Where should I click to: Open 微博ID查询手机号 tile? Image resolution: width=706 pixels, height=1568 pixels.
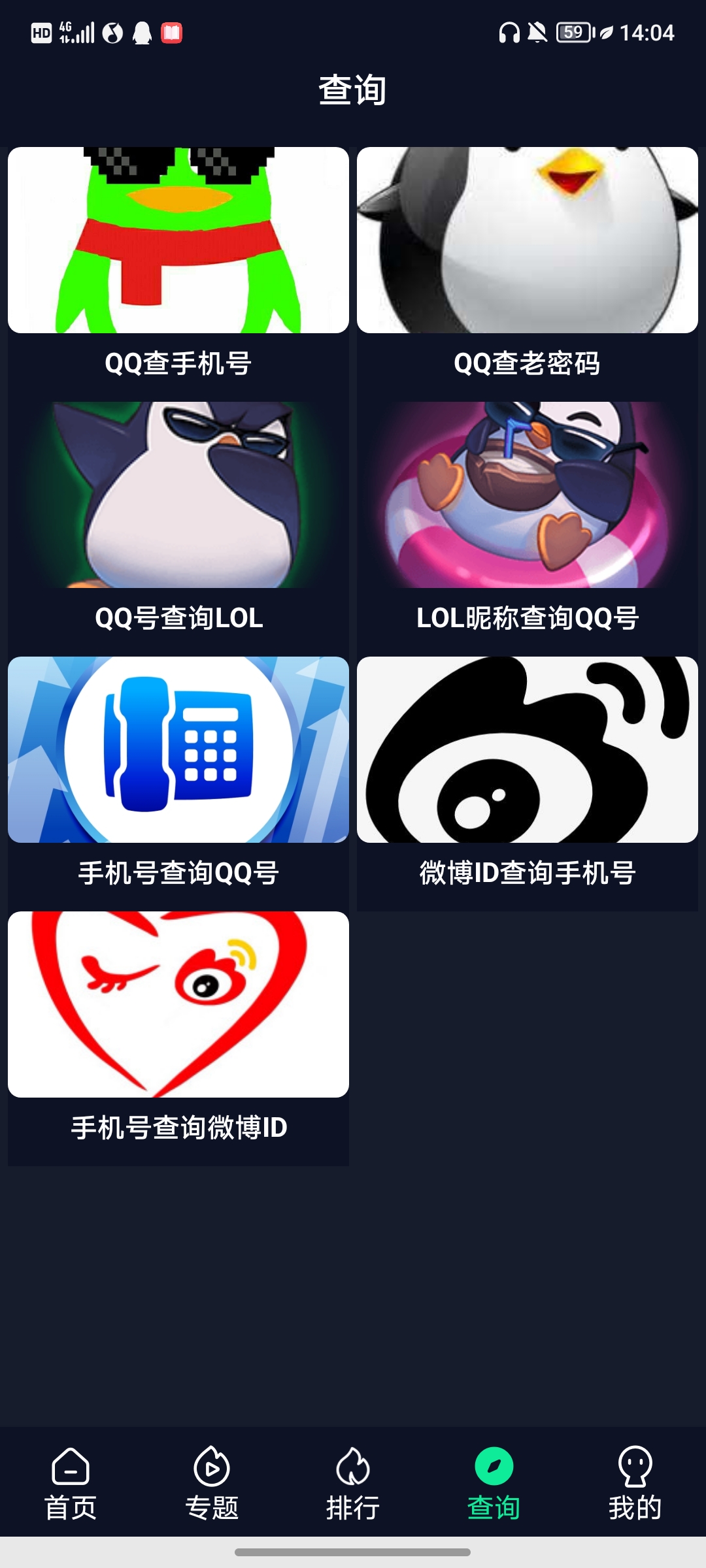527,771
